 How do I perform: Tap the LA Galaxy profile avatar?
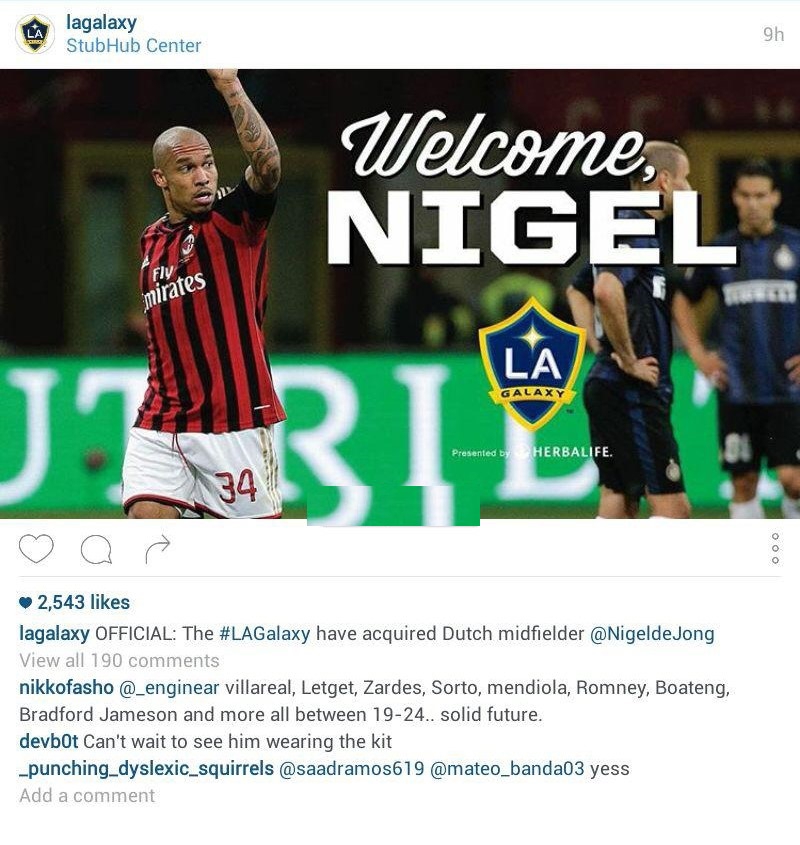[35, 34]
